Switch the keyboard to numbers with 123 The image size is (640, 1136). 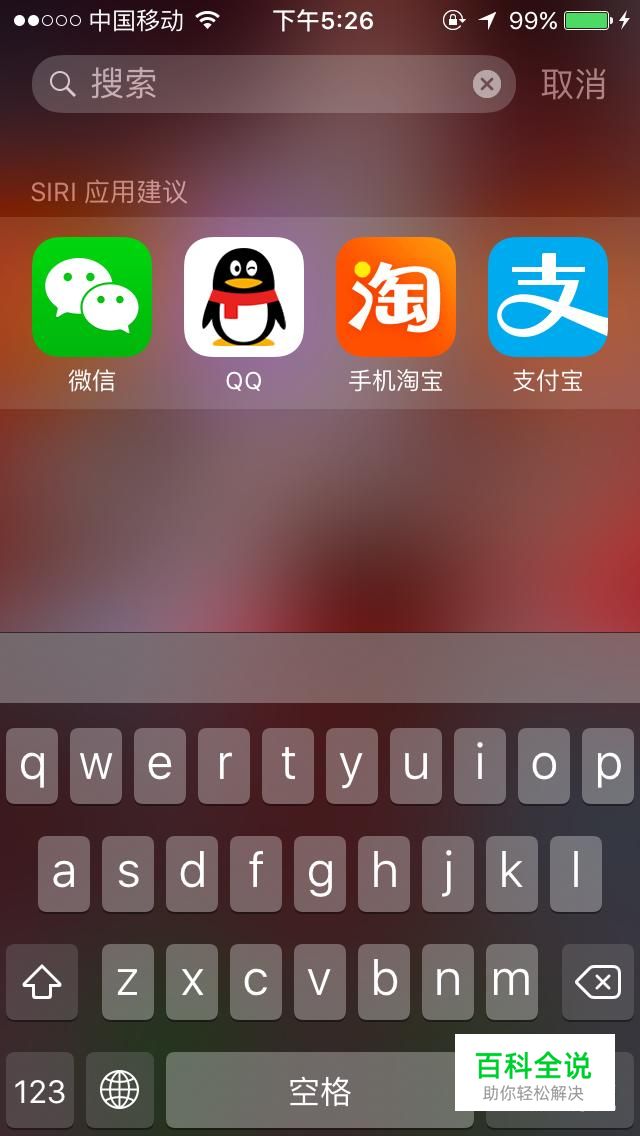tap(40, 1090)
